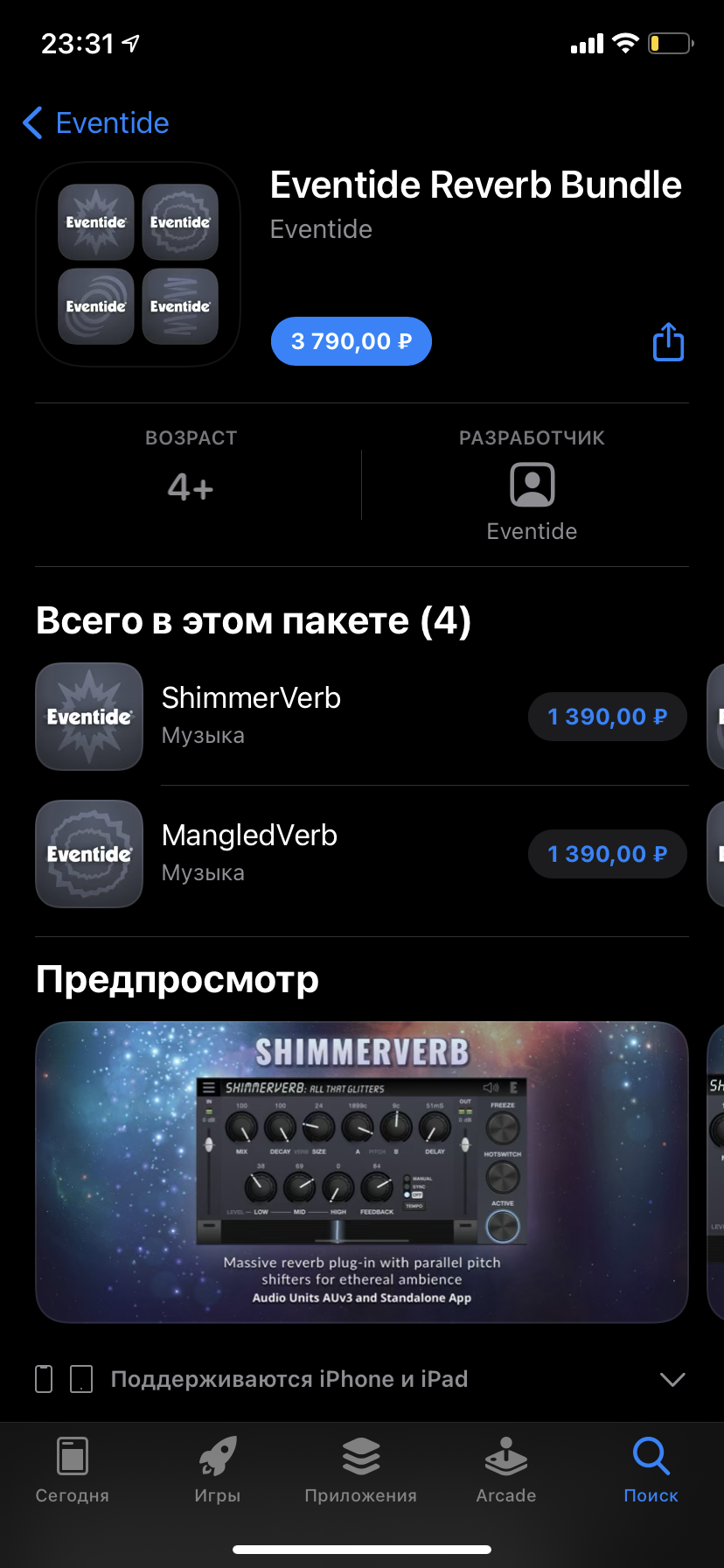View the ShimmerVerb preview screenshot

click(x=362, y=1171)
